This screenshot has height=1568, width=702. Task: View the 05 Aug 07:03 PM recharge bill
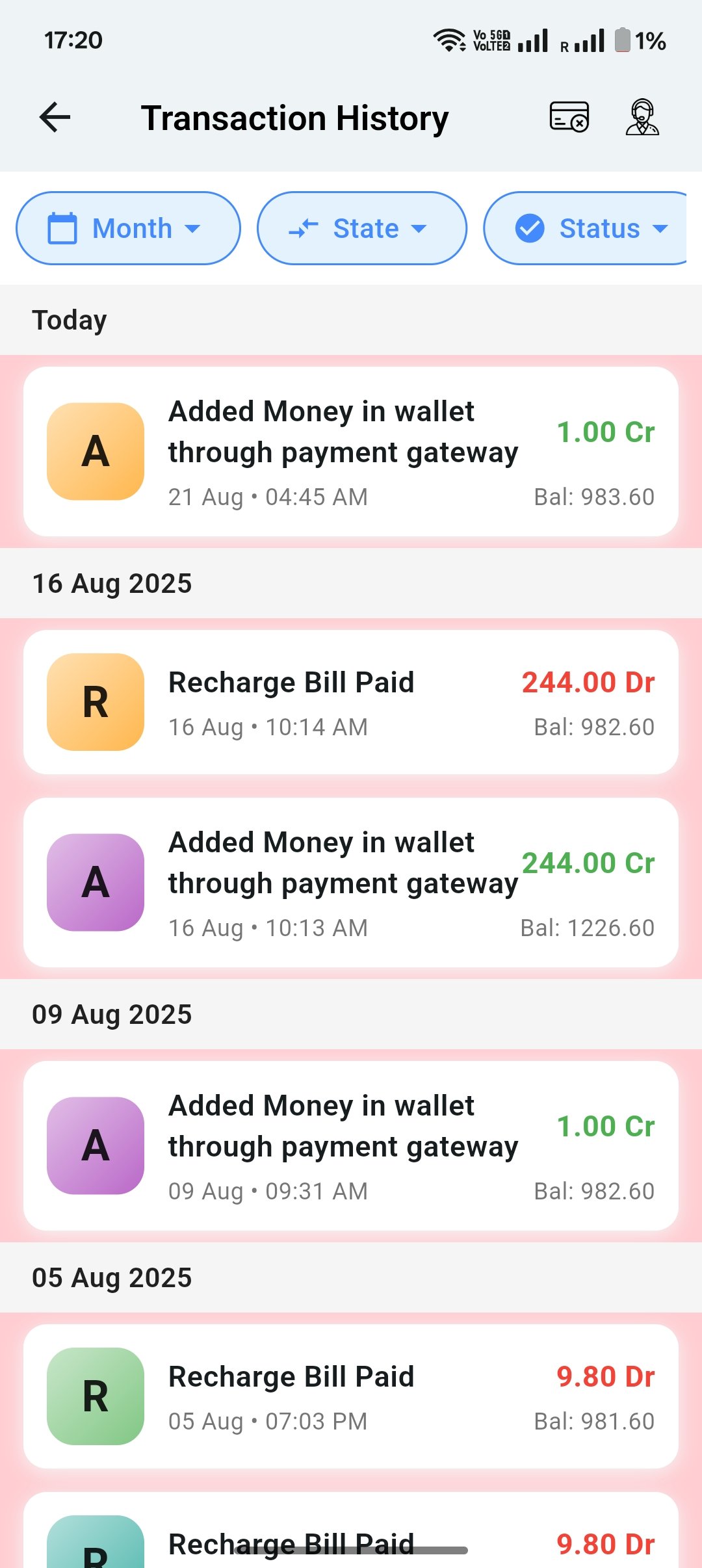[351, 1396]
